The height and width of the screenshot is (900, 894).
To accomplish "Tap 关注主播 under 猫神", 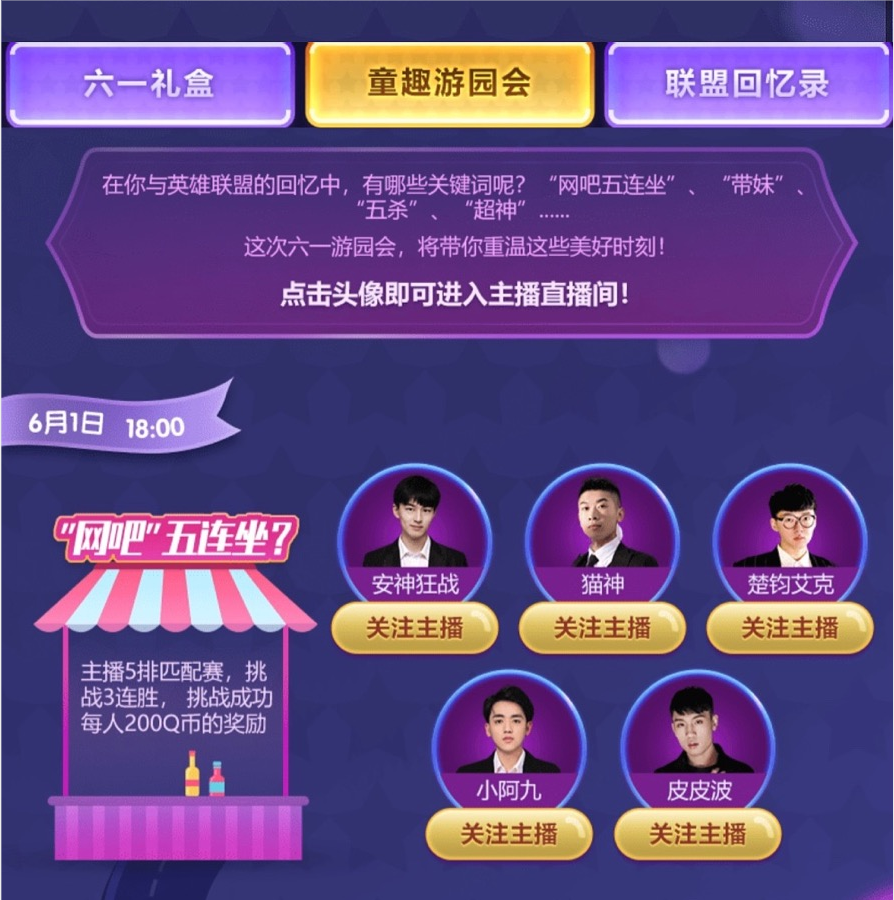I will coord(602,628).
